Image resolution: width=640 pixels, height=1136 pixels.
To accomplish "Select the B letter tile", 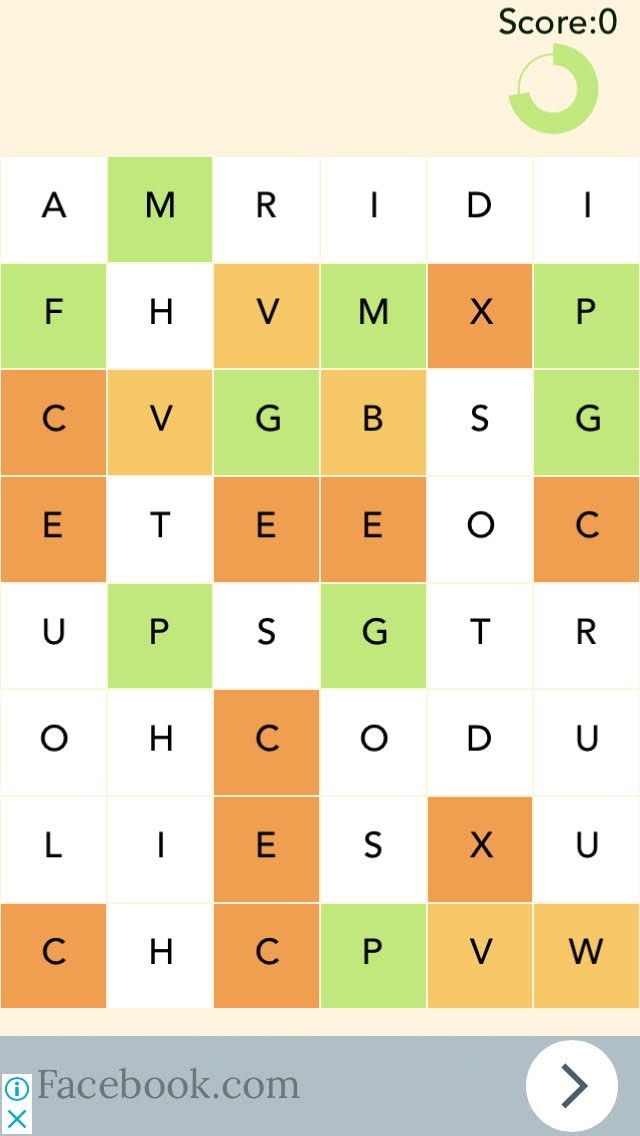I will coord(373,422).
